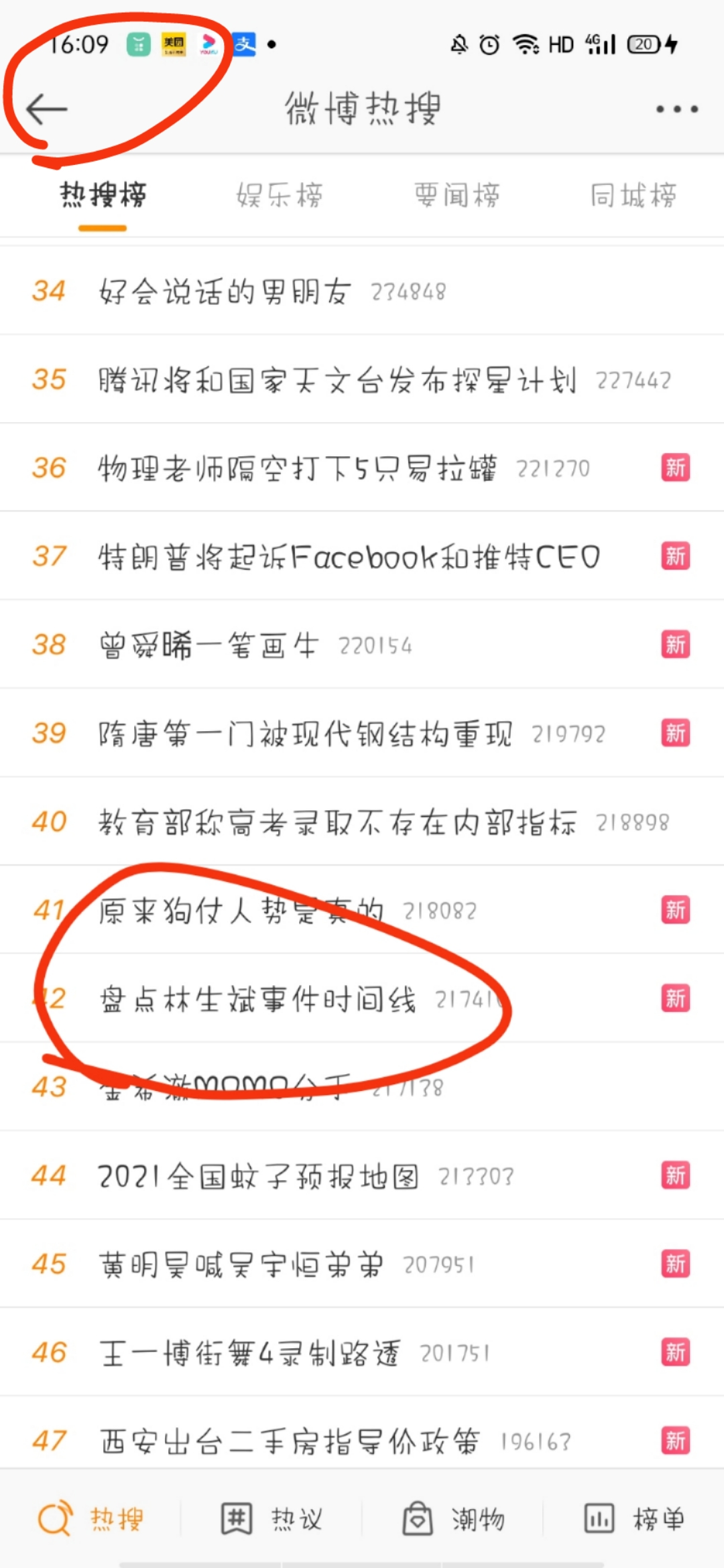Open topic 王一博街舞4录制路透
This screenshot has width=724, height=1568.
[249, 1353]
